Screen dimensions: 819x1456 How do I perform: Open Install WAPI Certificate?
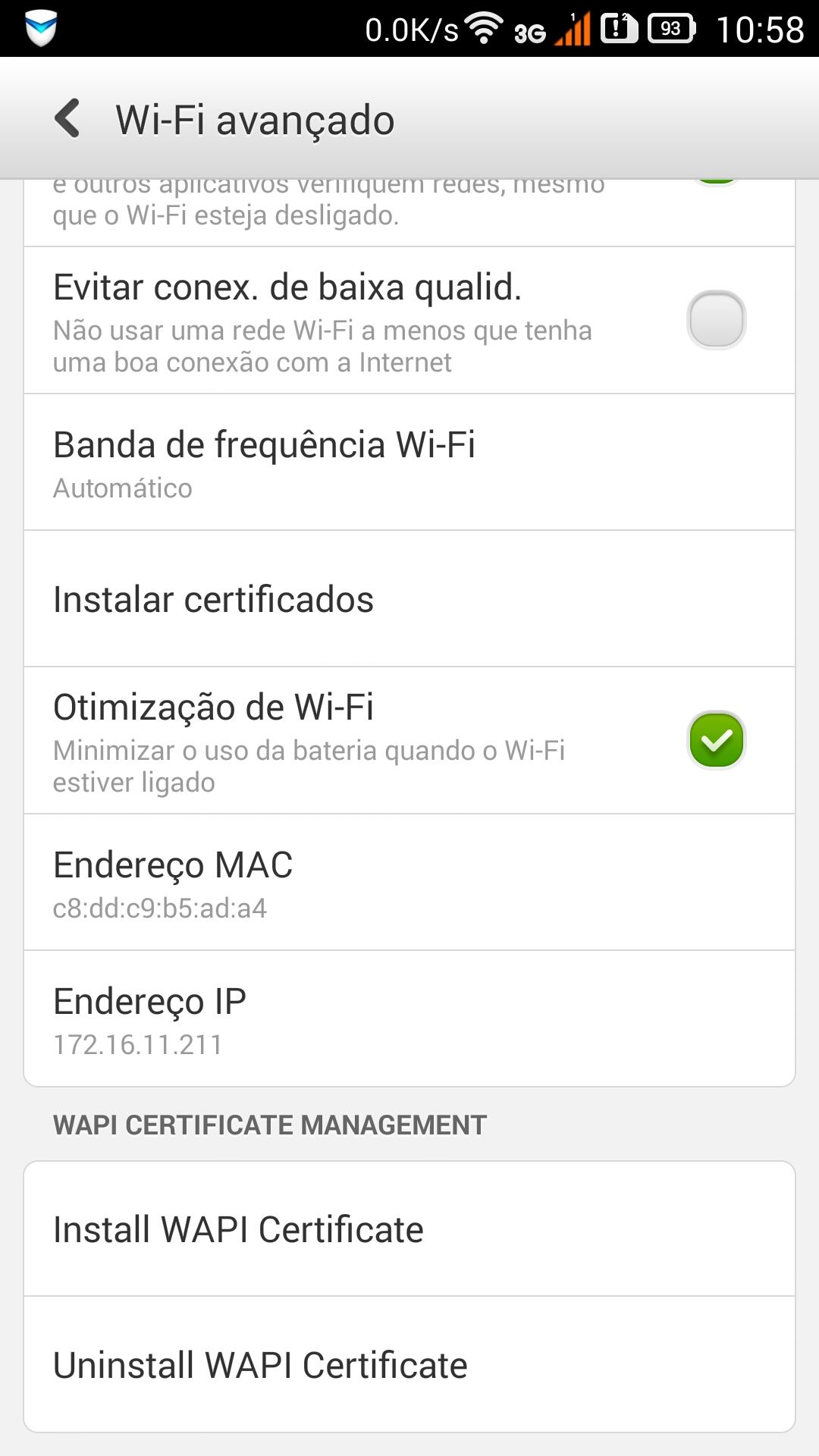click(x=409, y=1228)
